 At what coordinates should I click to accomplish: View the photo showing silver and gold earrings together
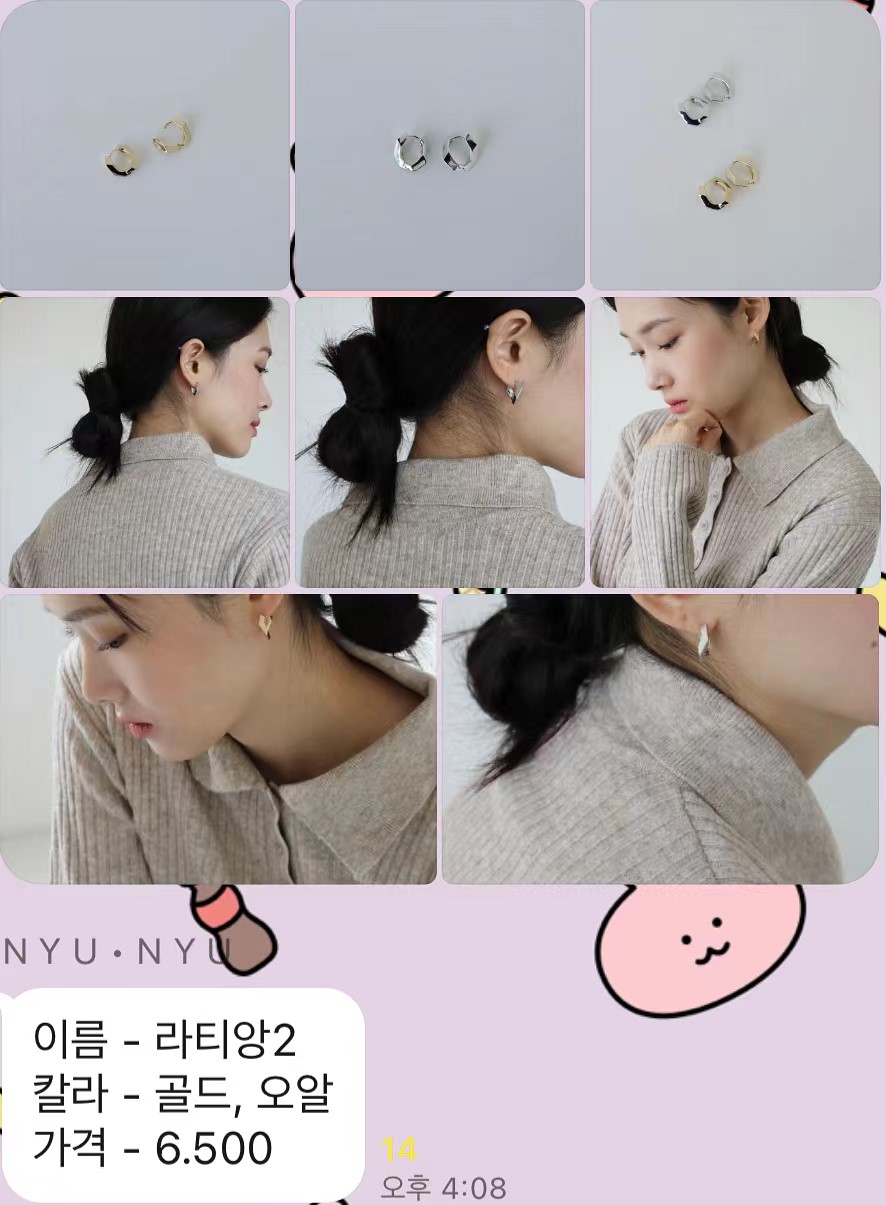735,146
